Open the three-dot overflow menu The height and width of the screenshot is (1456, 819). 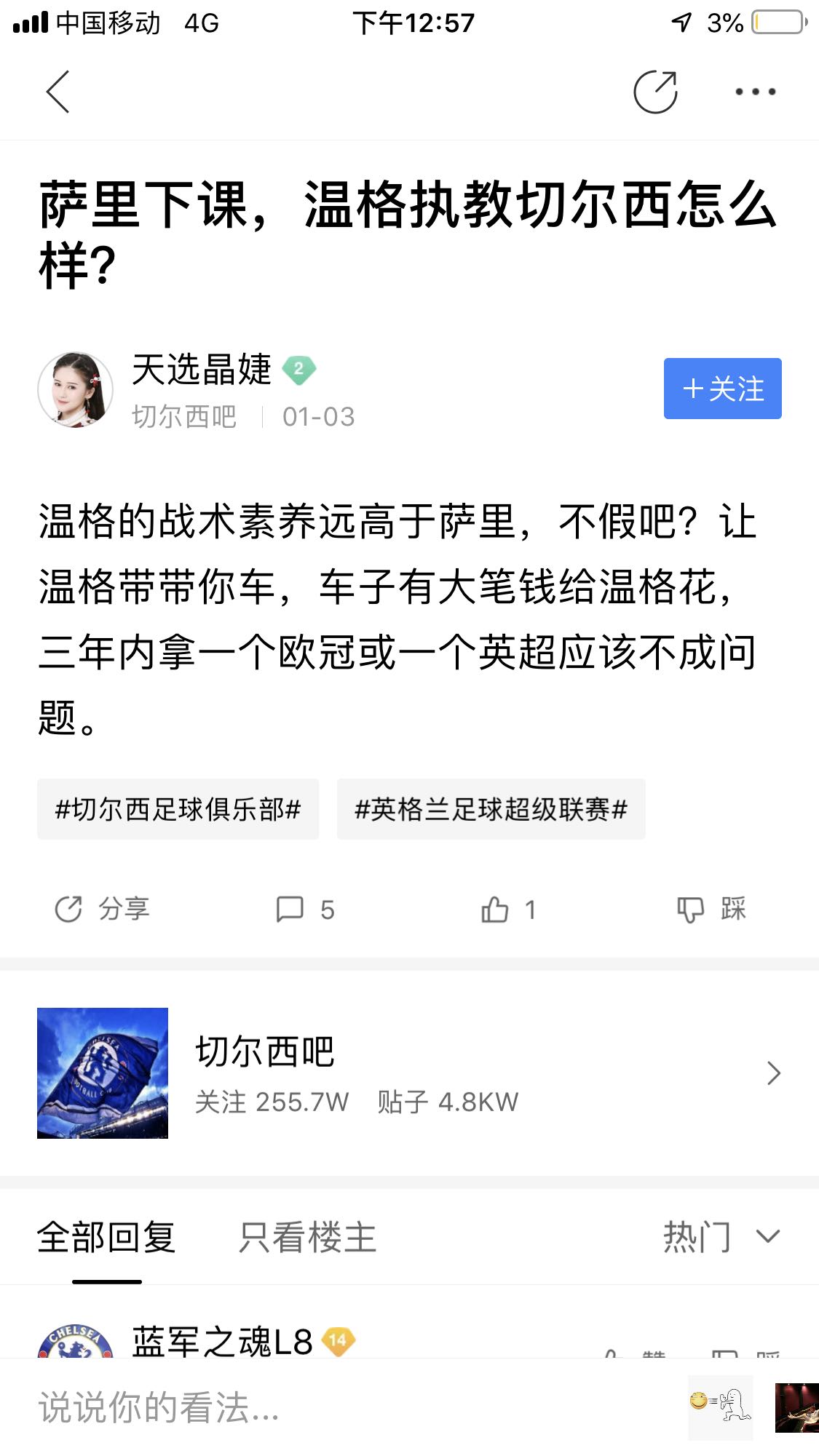[755, 92]
